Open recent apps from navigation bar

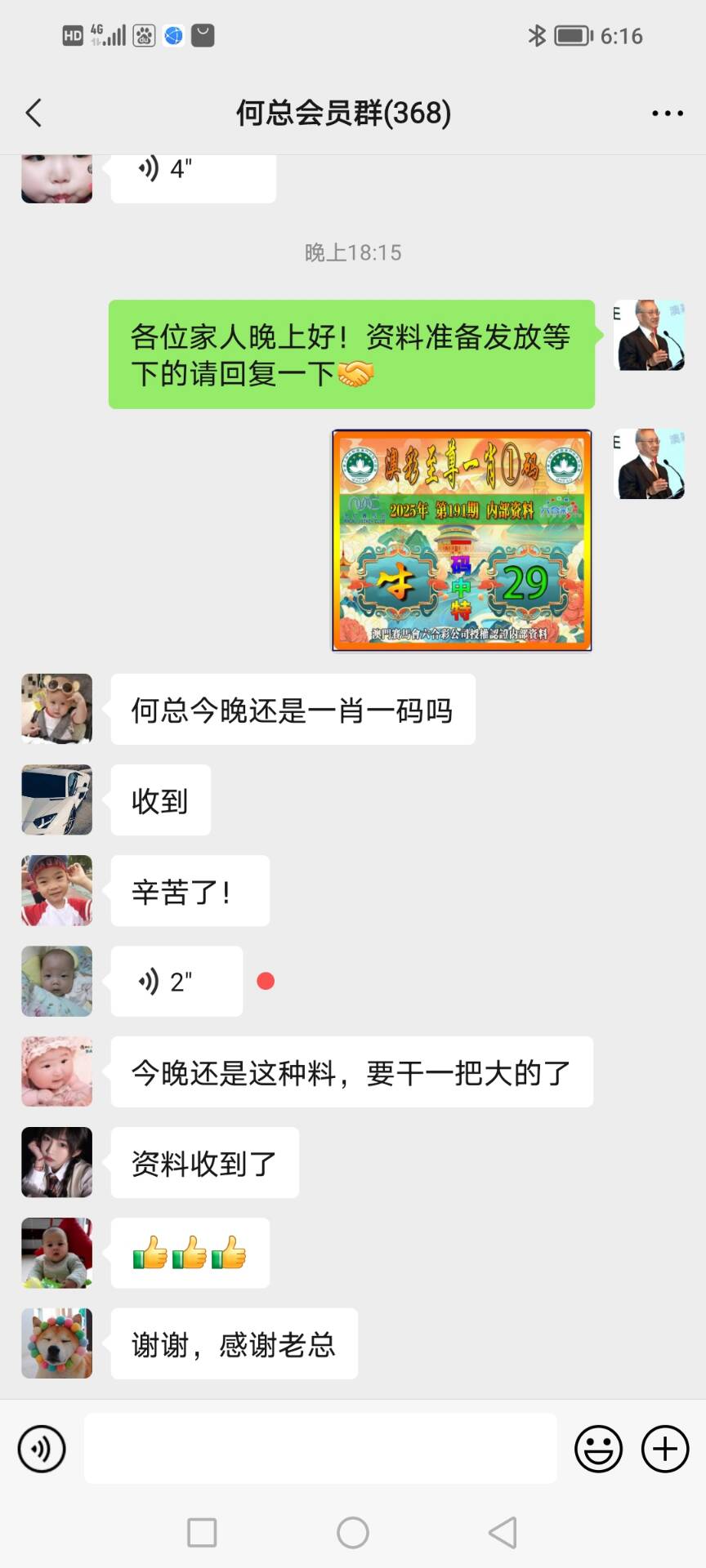pyautogui.click(x=202, y=1532)
